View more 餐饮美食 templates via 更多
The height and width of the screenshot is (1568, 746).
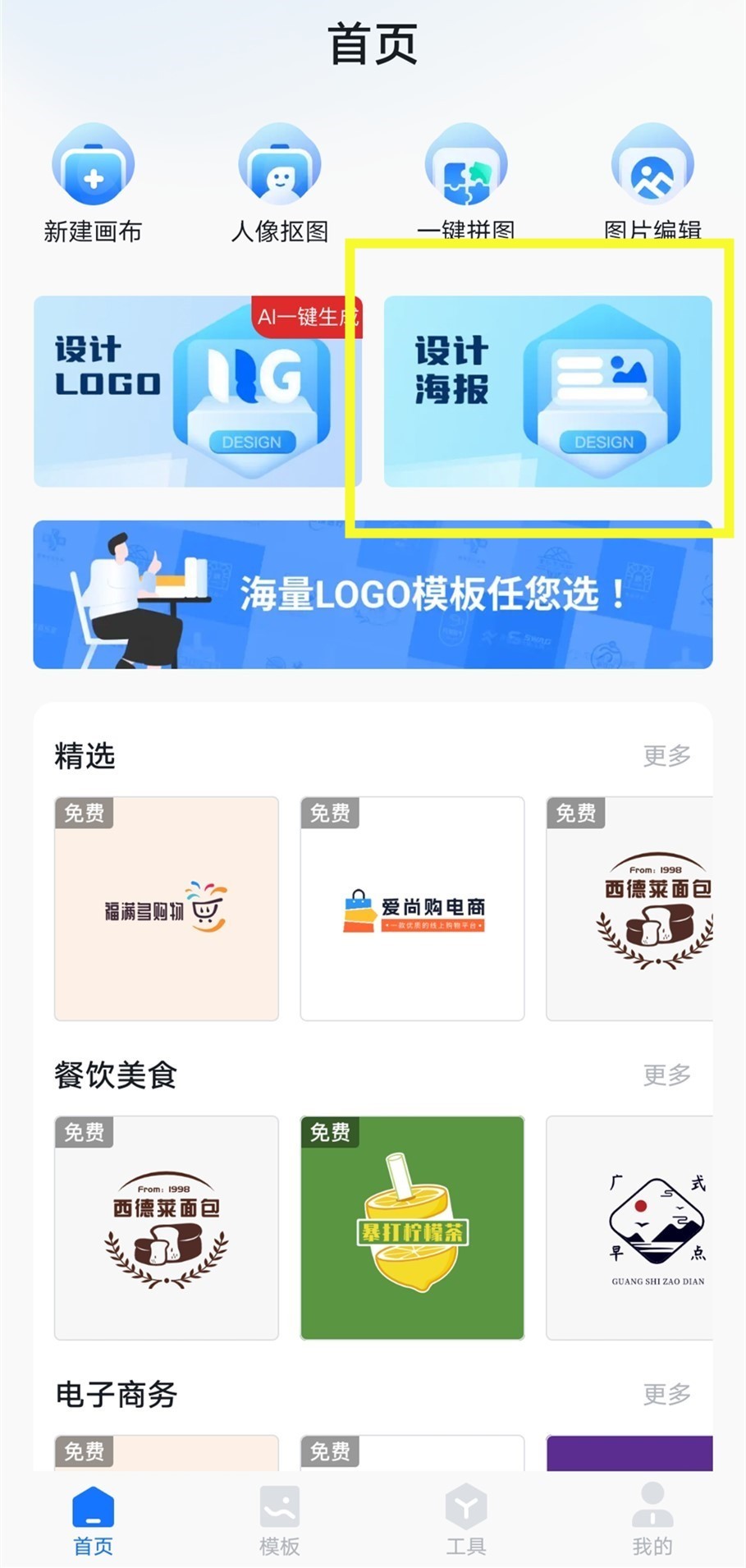666,1074
